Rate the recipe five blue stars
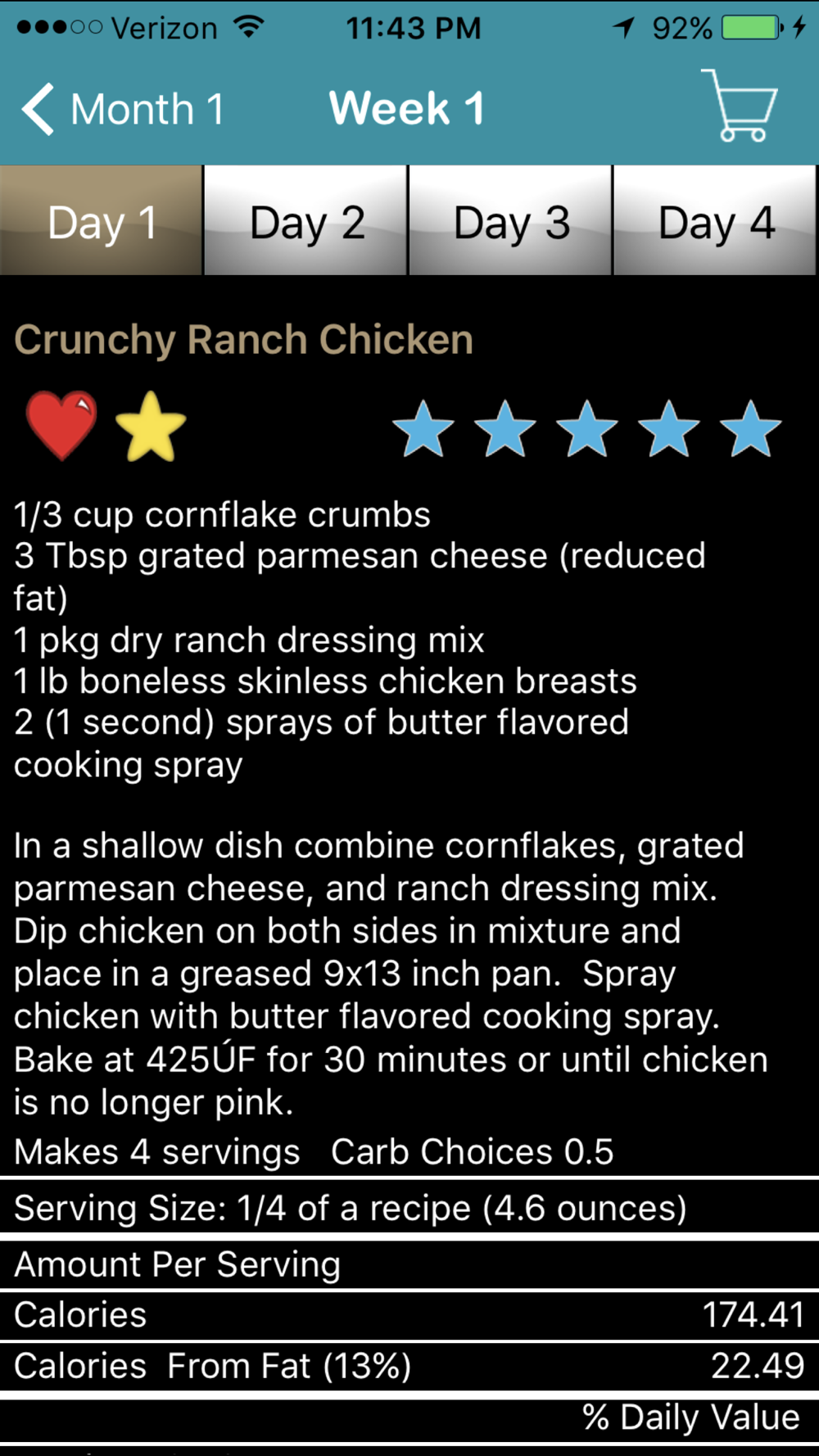The width and height of the screenshot is (819, 1456). click(751, 427)
